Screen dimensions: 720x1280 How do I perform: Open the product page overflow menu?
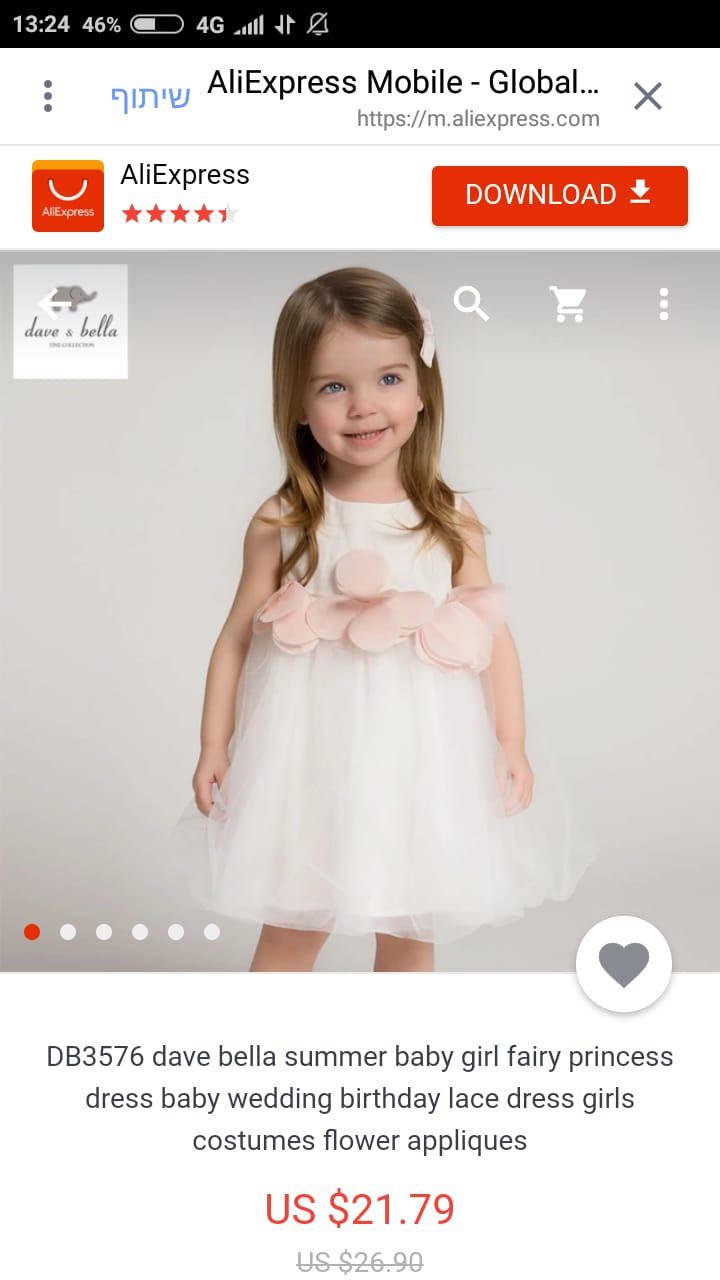tap(663, 304)
